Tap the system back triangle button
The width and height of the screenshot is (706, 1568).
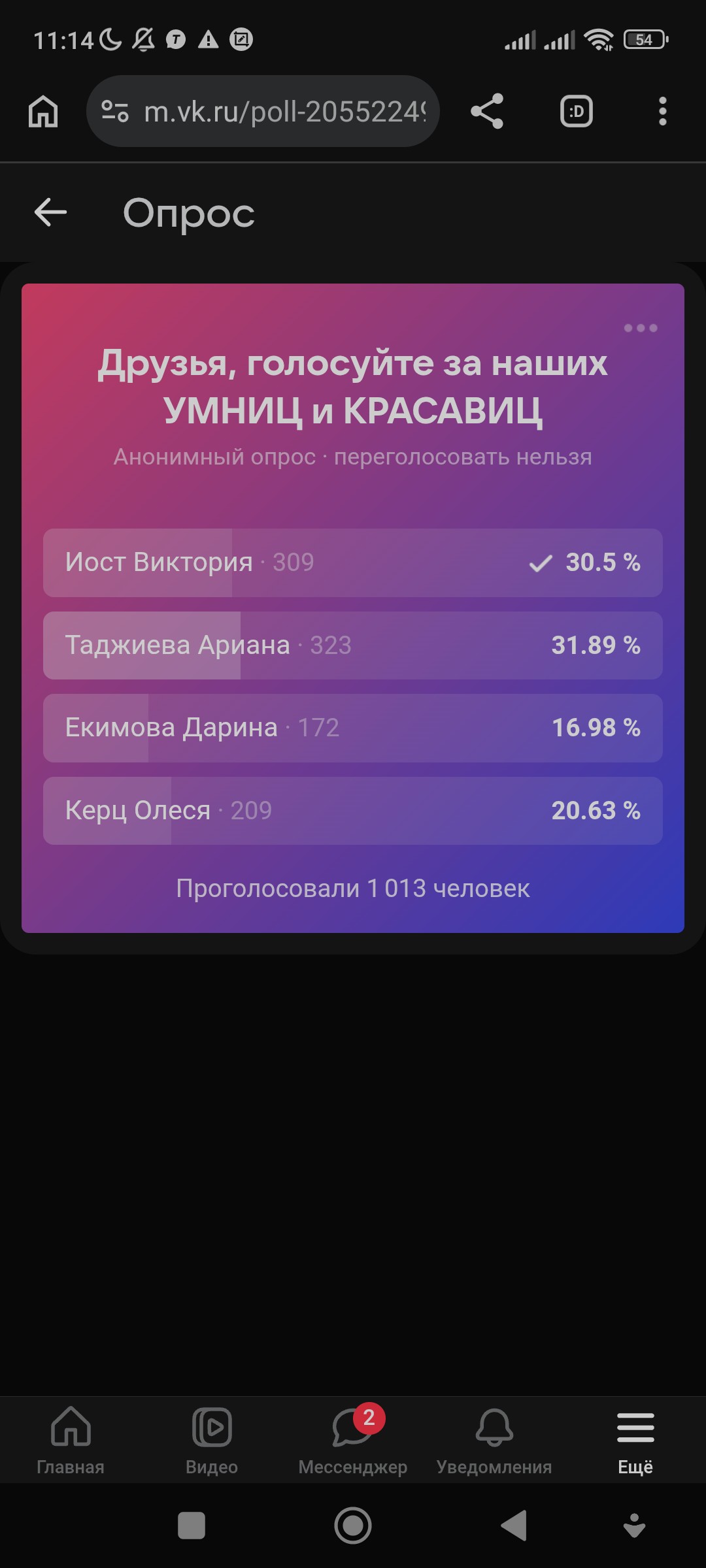514,1526
